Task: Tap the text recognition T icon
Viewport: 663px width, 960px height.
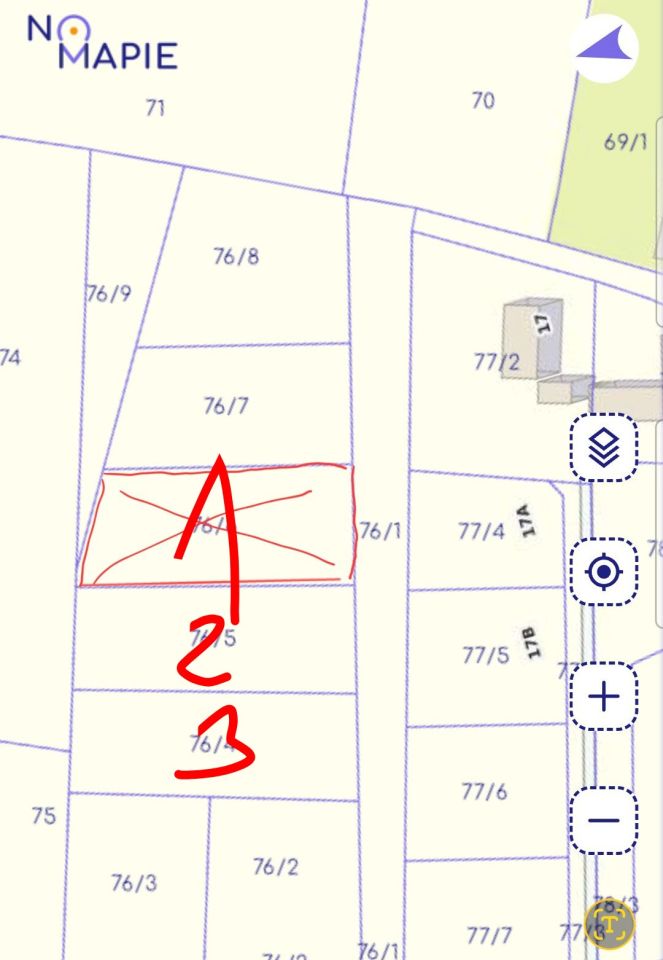Action: tap(611, 923)
